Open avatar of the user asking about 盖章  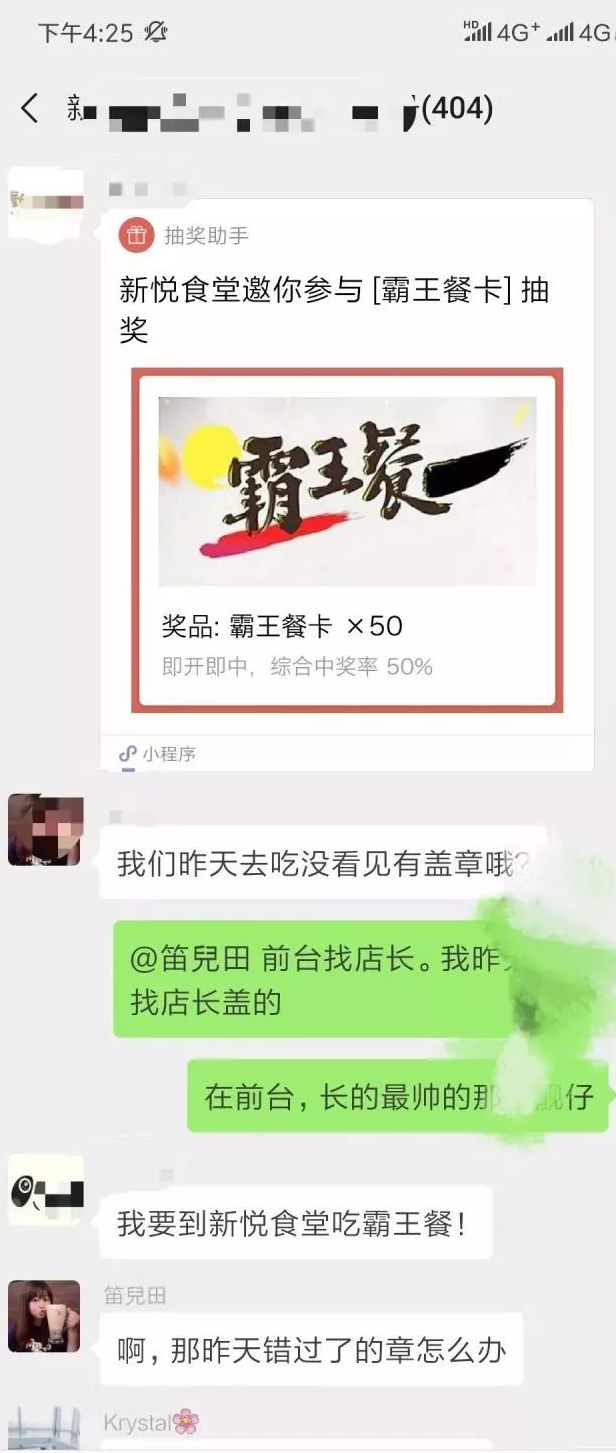pos(45,830)
